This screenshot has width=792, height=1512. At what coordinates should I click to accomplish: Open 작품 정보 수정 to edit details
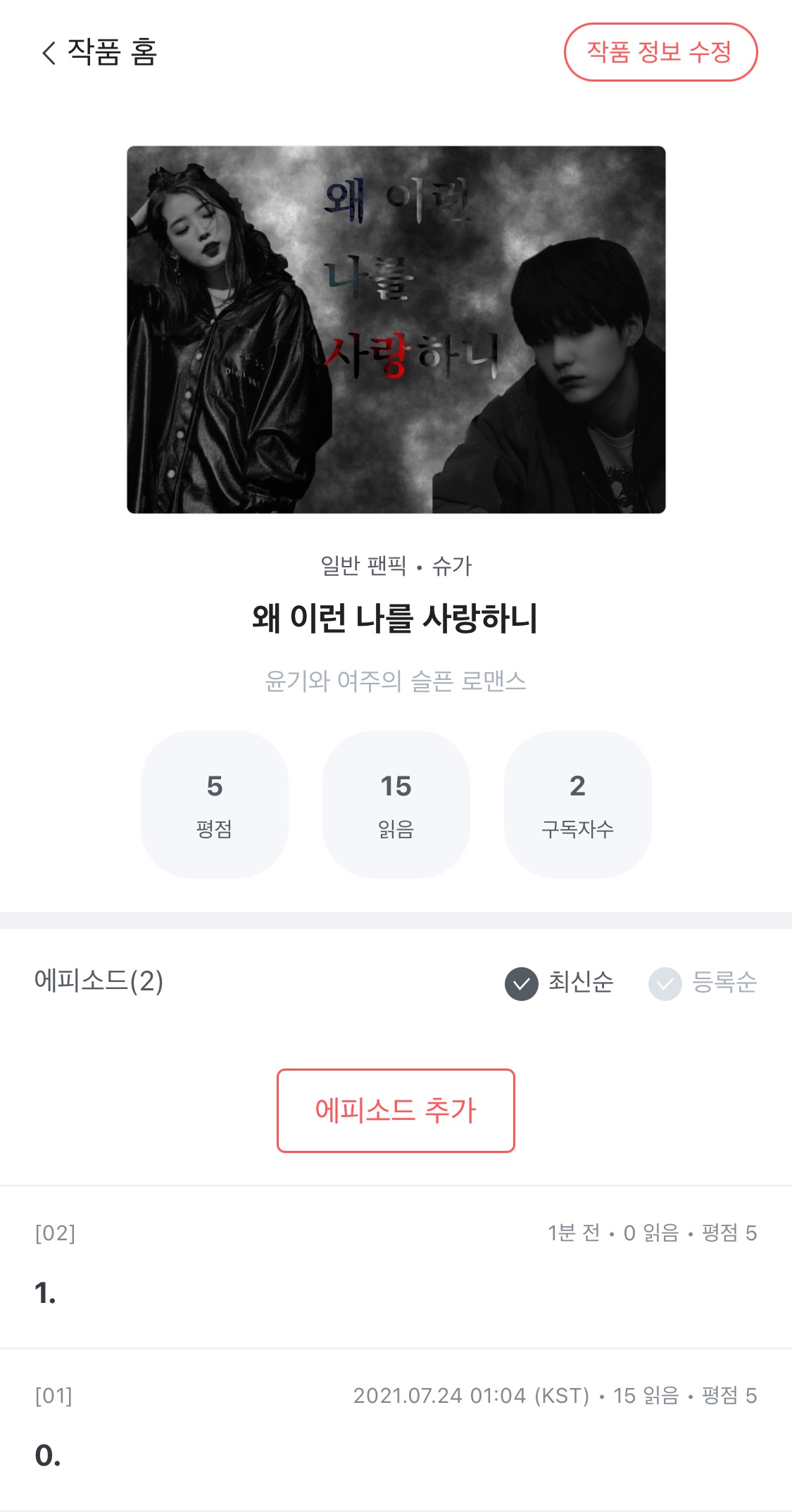pyautogui.click(x=660, y=52)
